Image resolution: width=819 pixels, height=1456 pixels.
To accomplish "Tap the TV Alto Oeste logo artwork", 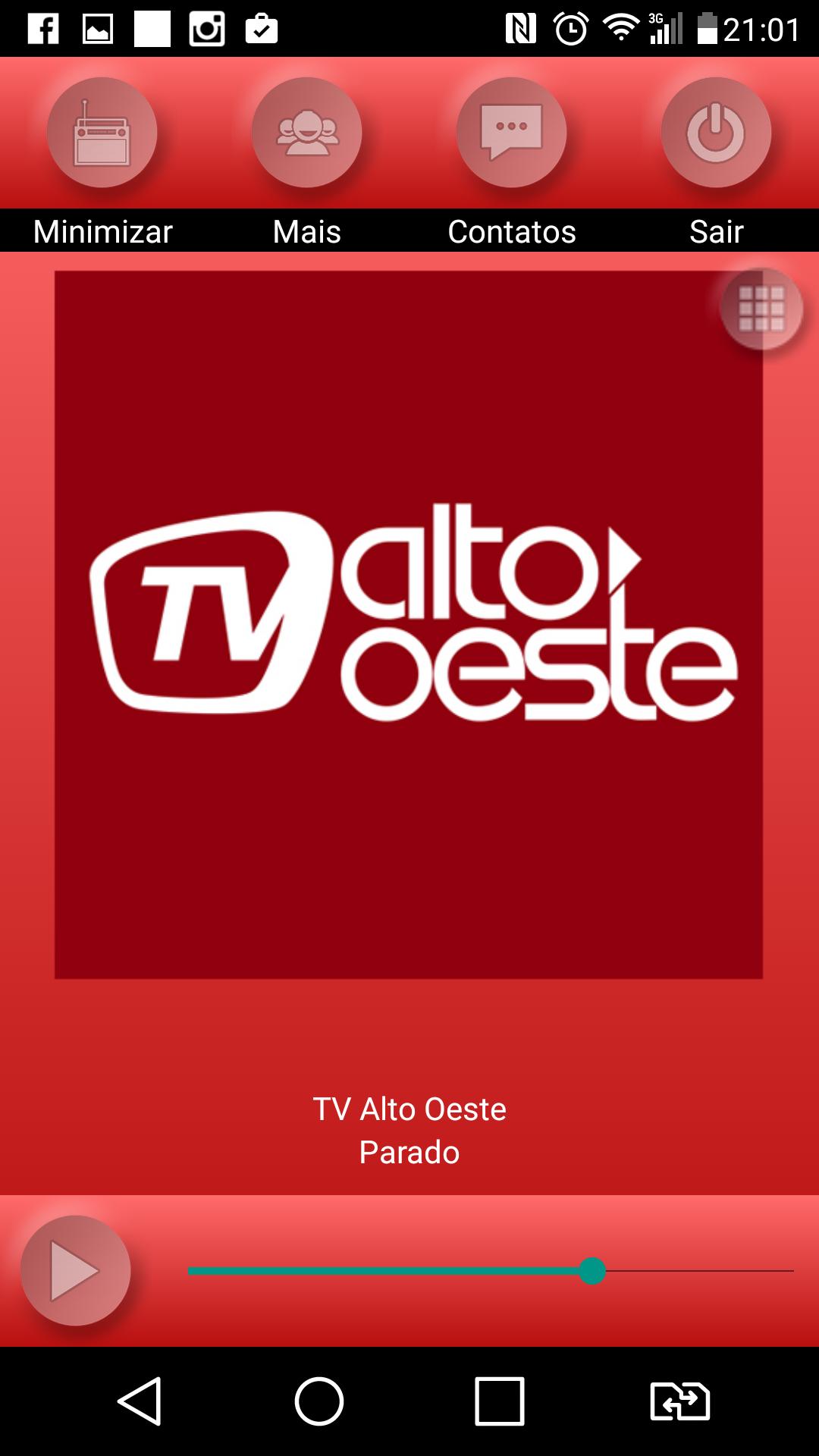I will click(409, 622).
